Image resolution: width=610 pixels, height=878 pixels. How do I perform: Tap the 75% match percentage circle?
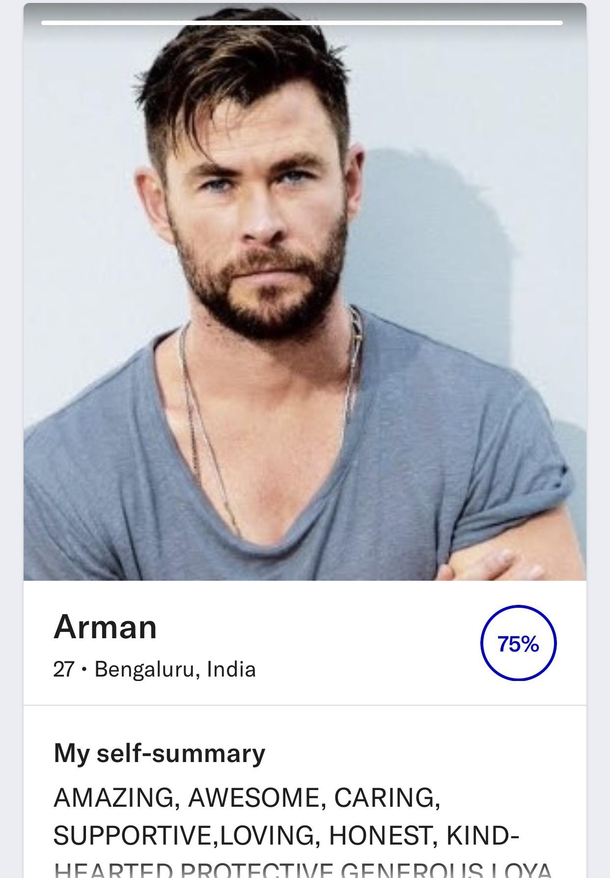click(518, 644)
